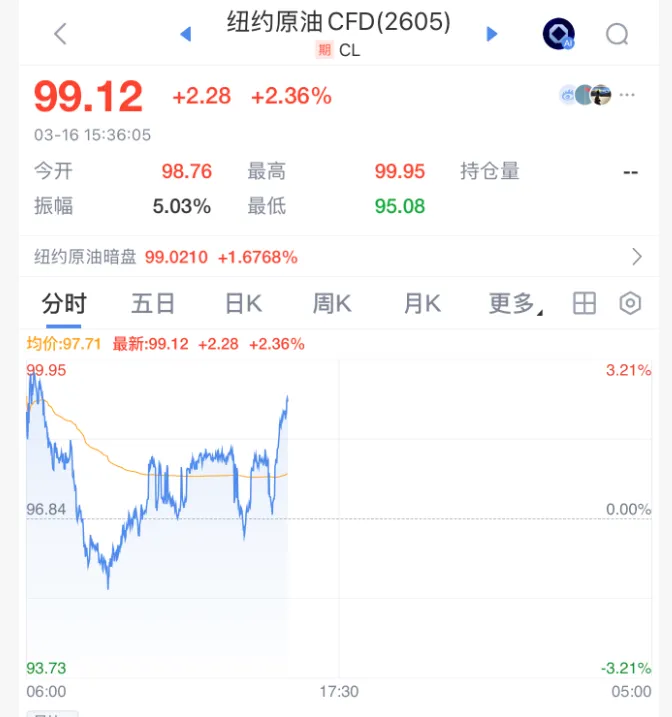Open the AI assistant icon
The height and width of the screenshot is (717, 672).
coord(558,34)
